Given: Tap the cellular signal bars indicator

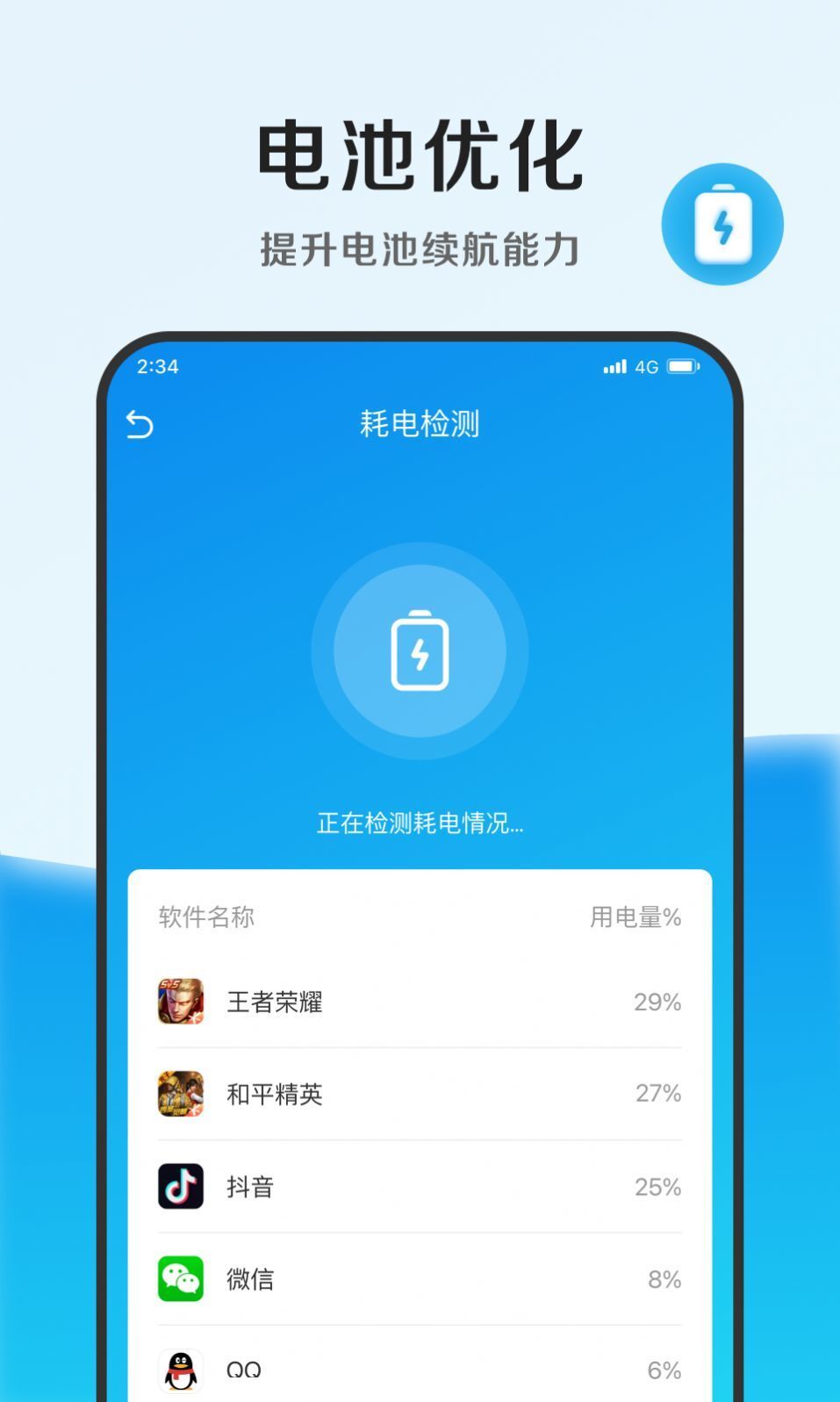Looking at the screenshot, I should (614, 366).
